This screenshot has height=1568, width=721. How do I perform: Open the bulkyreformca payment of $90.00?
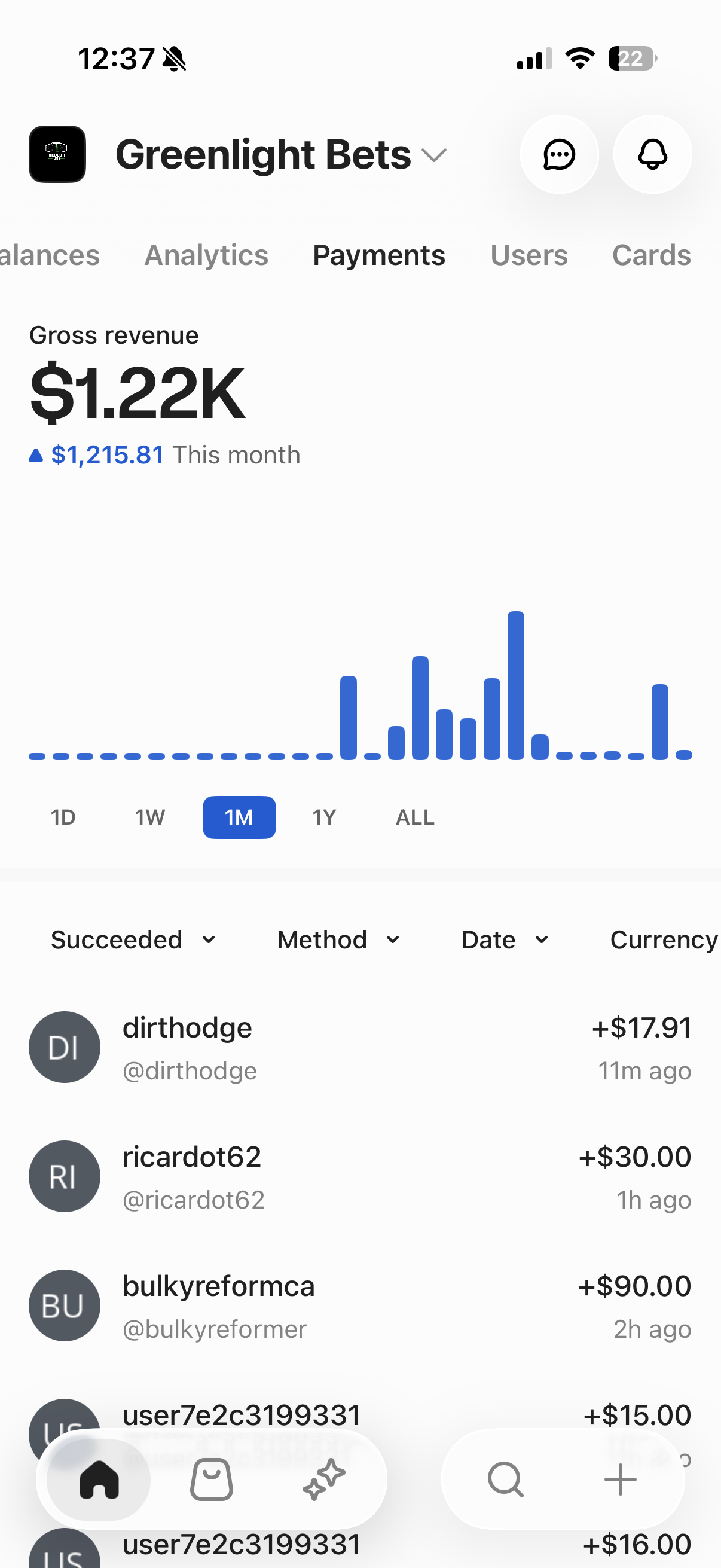360,1305
